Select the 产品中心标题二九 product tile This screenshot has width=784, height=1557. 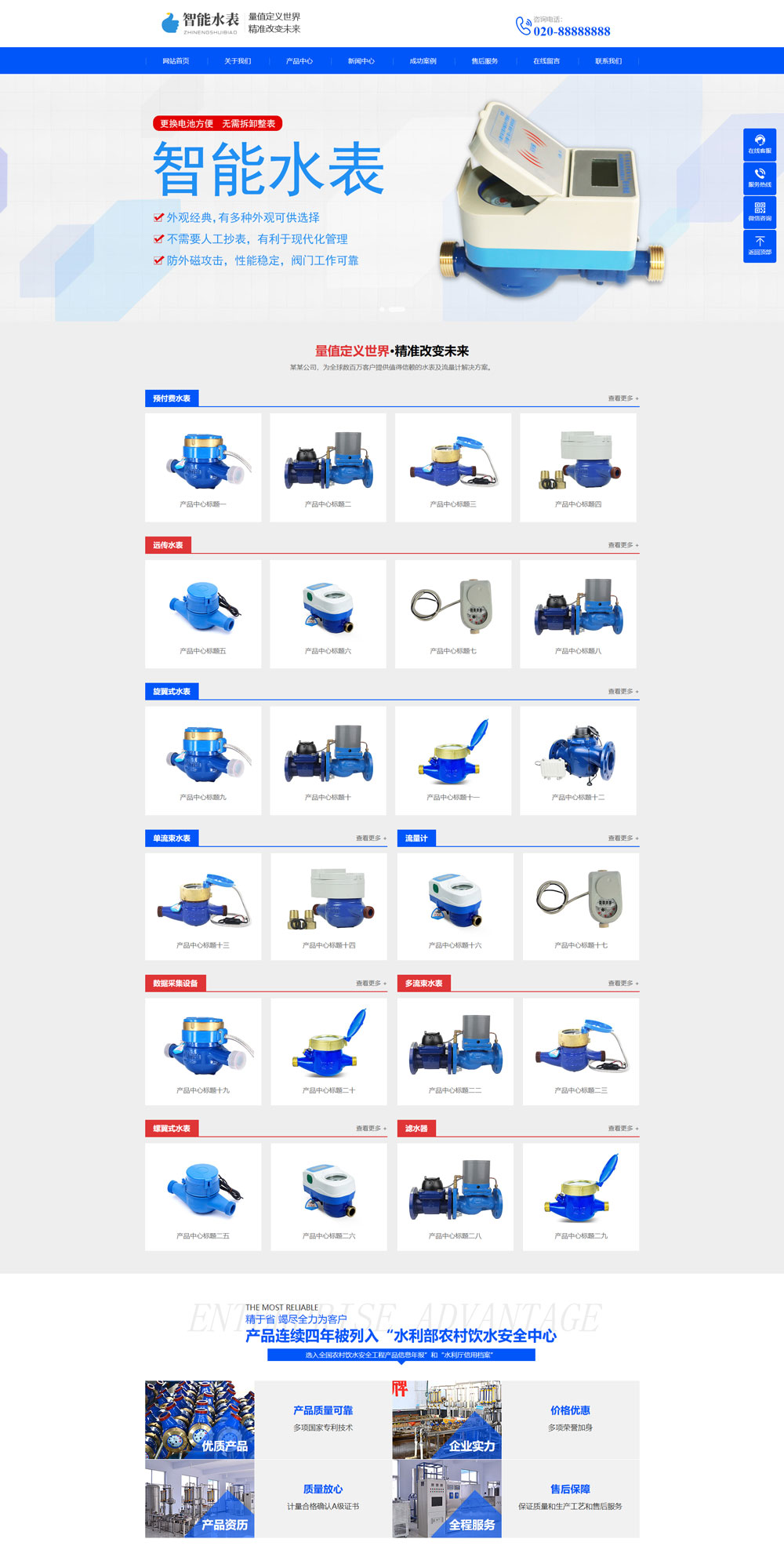581,1196
